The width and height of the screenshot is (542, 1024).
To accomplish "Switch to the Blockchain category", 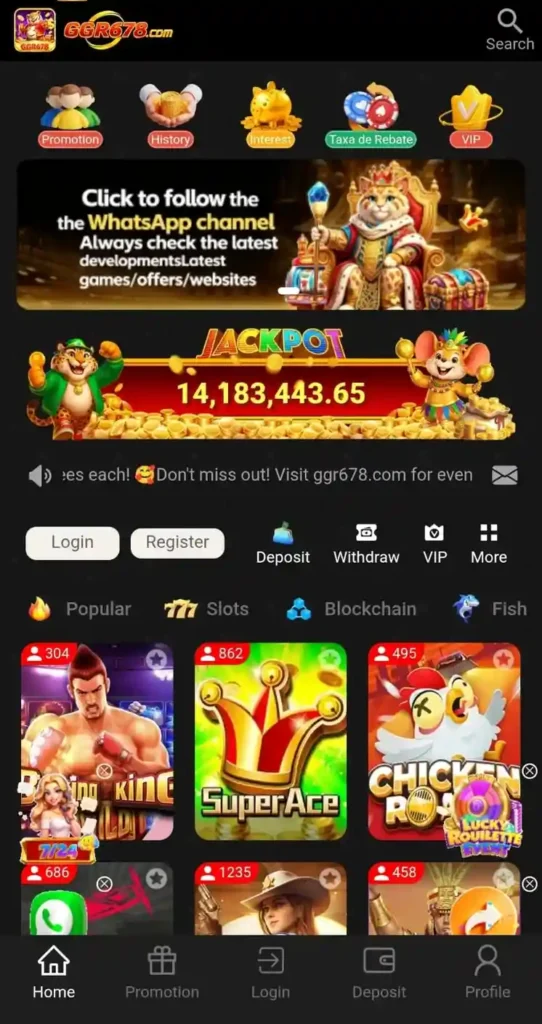I will click(x=351, y=609).
